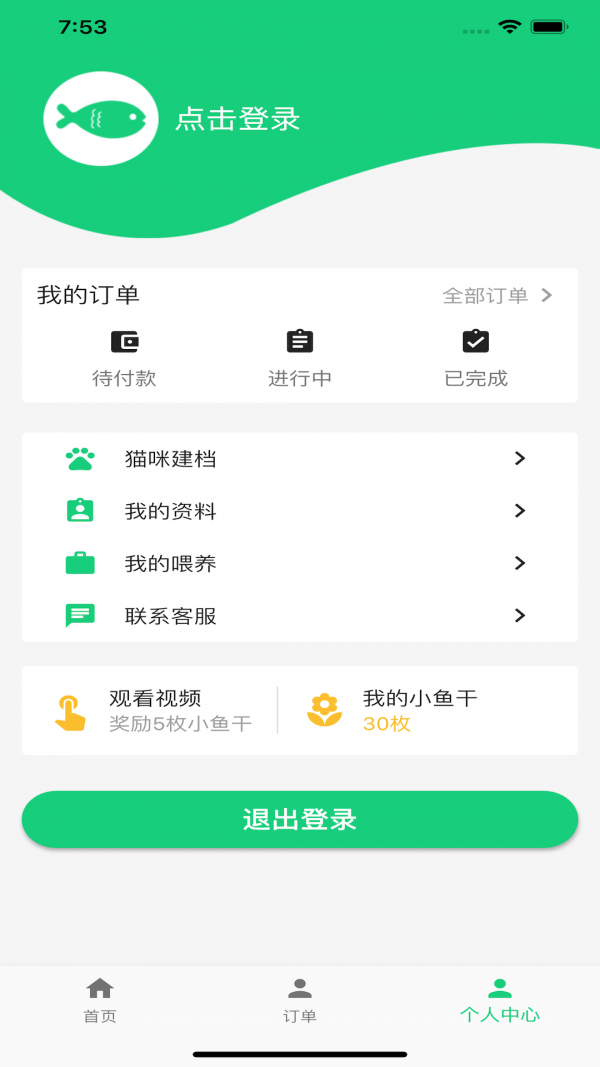Select the 个人中心 tab
600x1067 pixels.
(500, 1000)
